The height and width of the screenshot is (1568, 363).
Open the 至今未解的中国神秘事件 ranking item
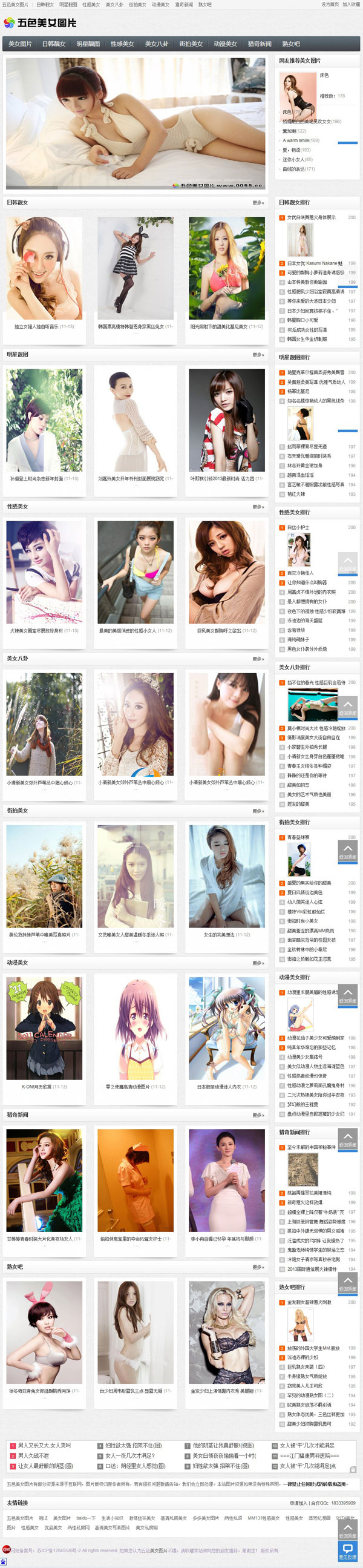pos(312,1147)
